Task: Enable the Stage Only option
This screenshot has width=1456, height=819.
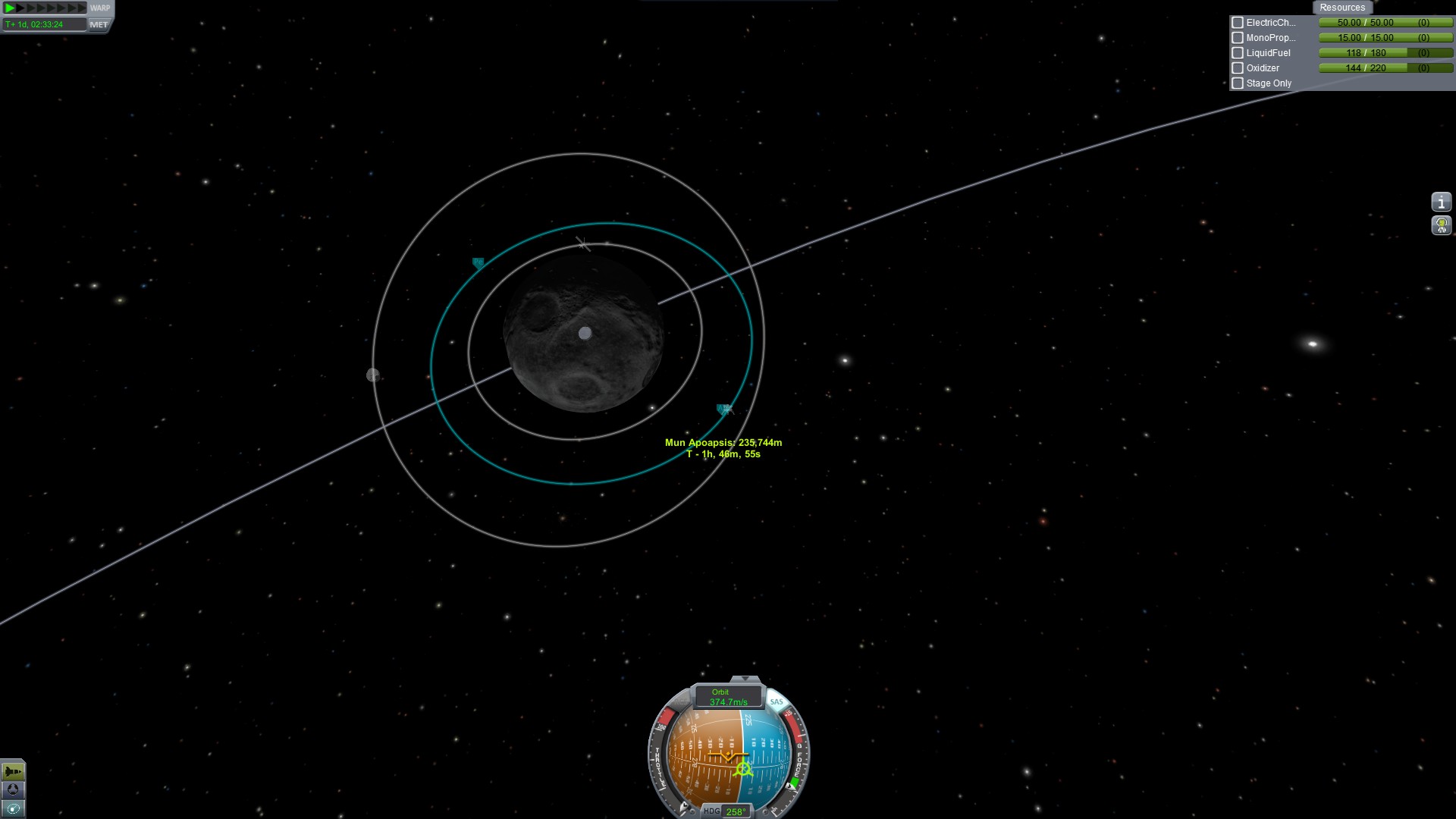Action: (x=1238, y=83)
